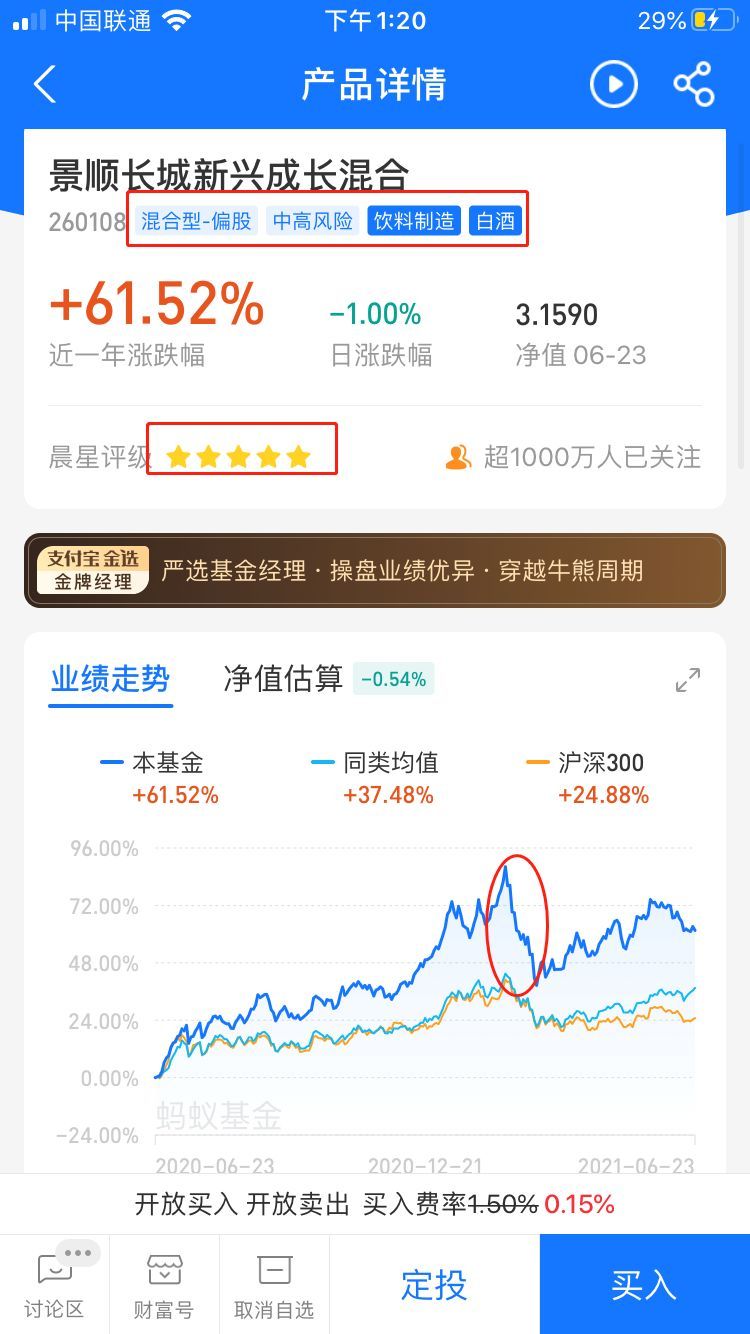Switch to the 净值估算 tab
This screenshot has width=750, height=1334.
(x=284, y=677)
